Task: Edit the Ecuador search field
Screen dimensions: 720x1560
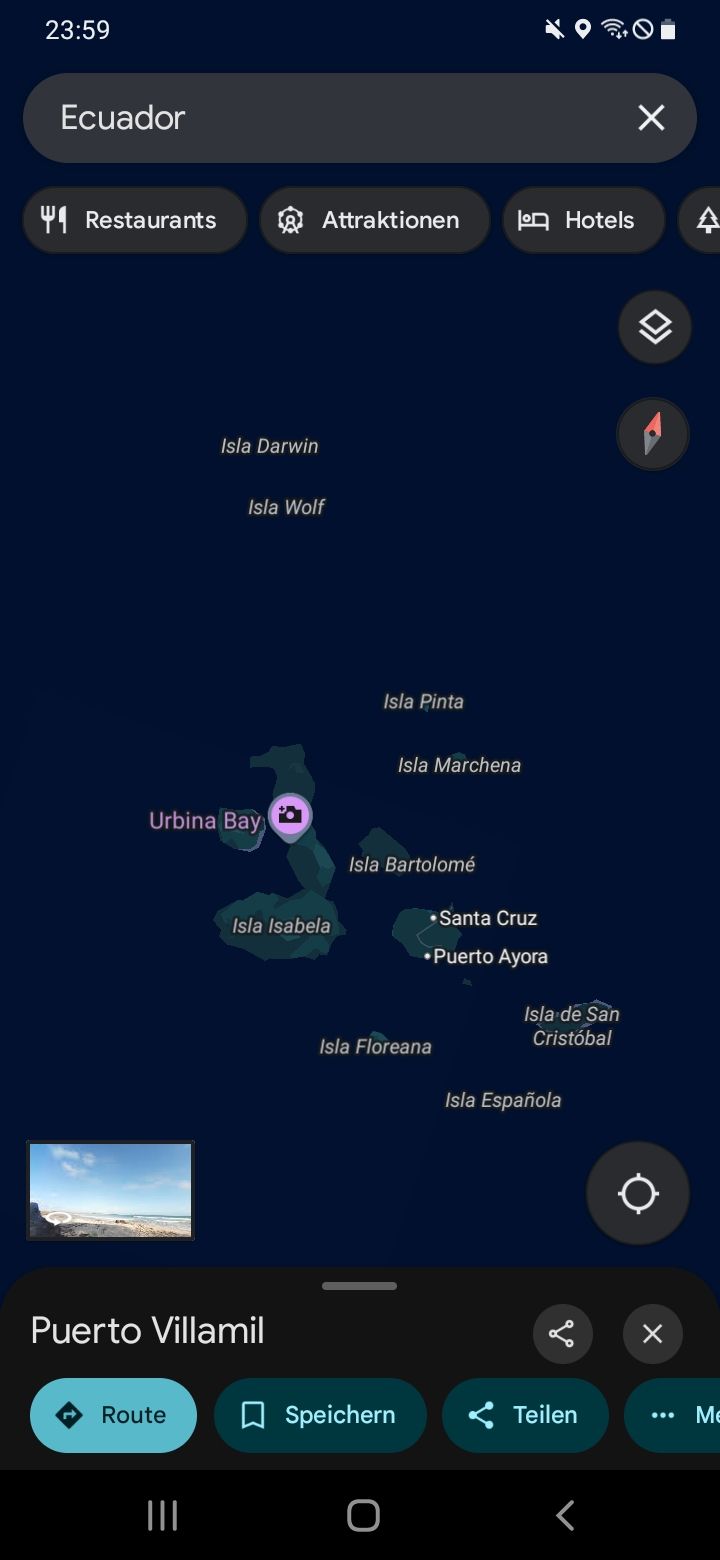Action: pyautogui.click(x=320, y=118)
